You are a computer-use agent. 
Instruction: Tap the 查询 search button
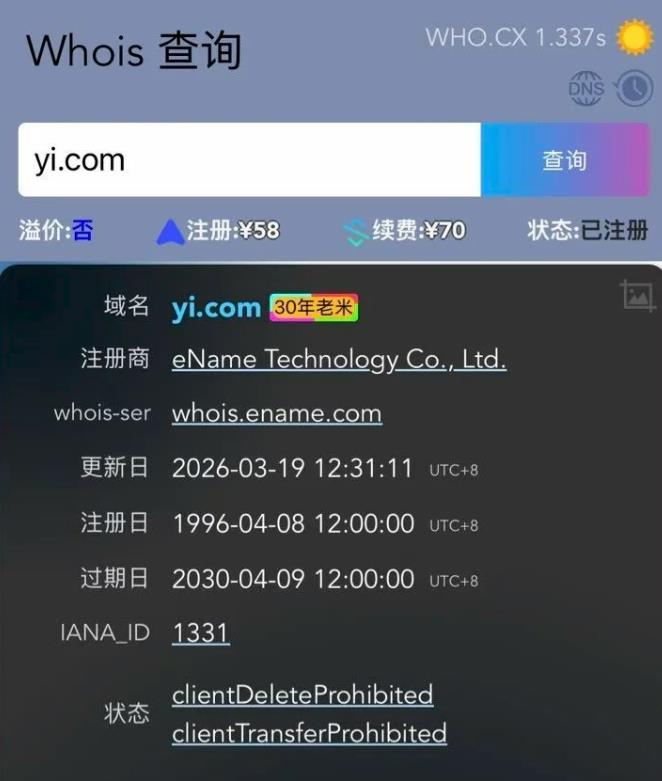point(564,160)
